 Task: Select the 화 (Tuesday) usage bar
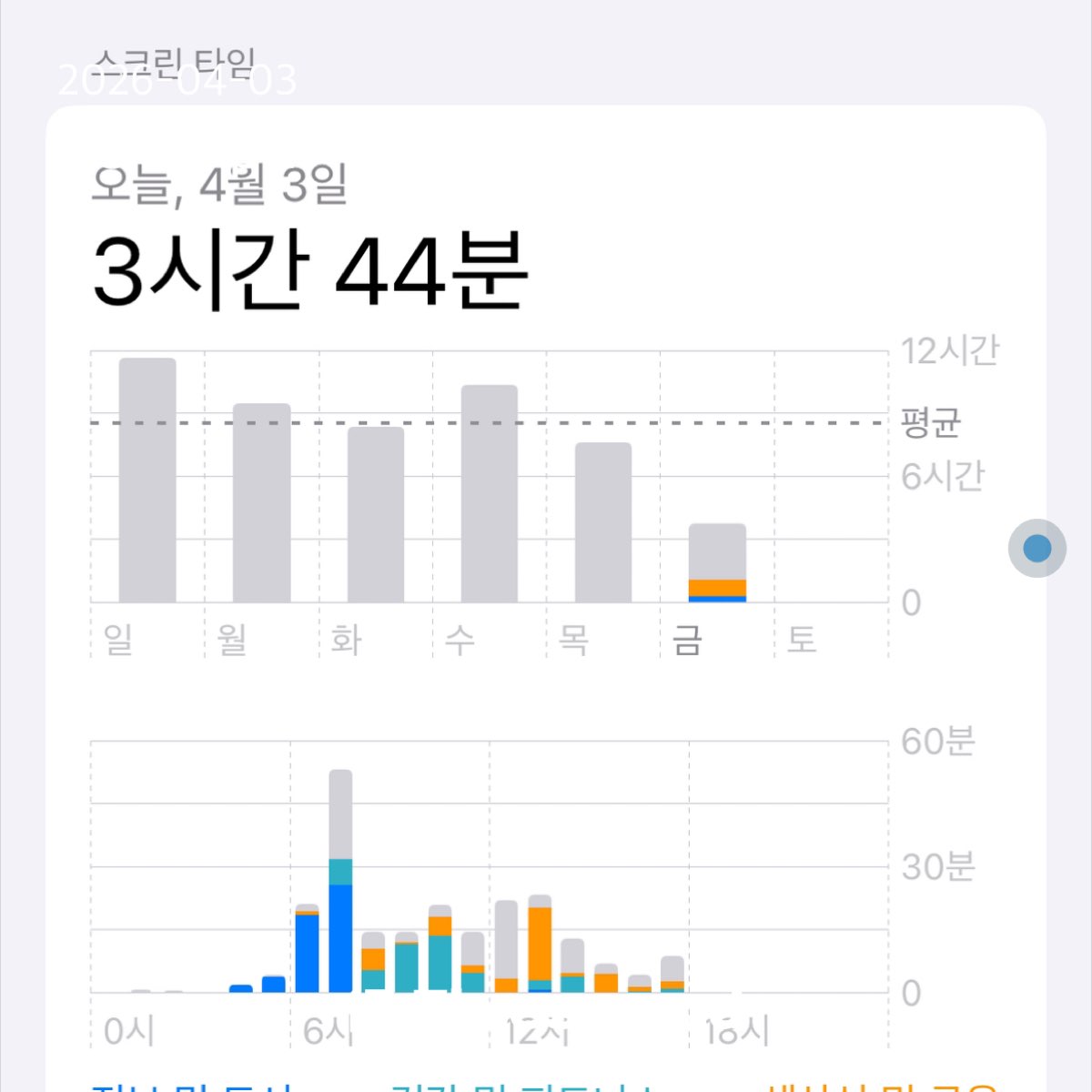tap(376, 515)
